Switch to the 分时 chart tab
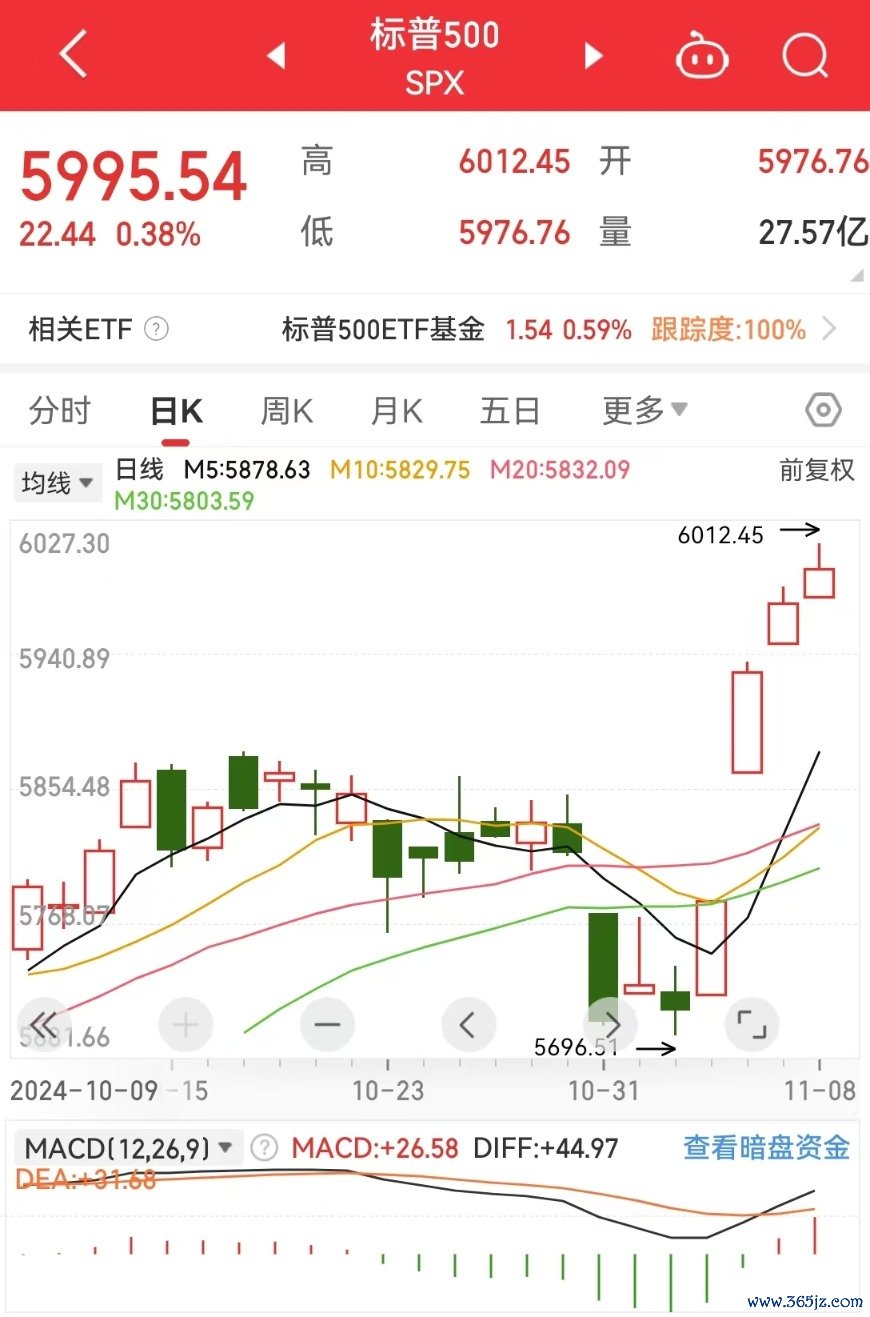This screenshot has height=1317, width=870. (x=60, y=411)
